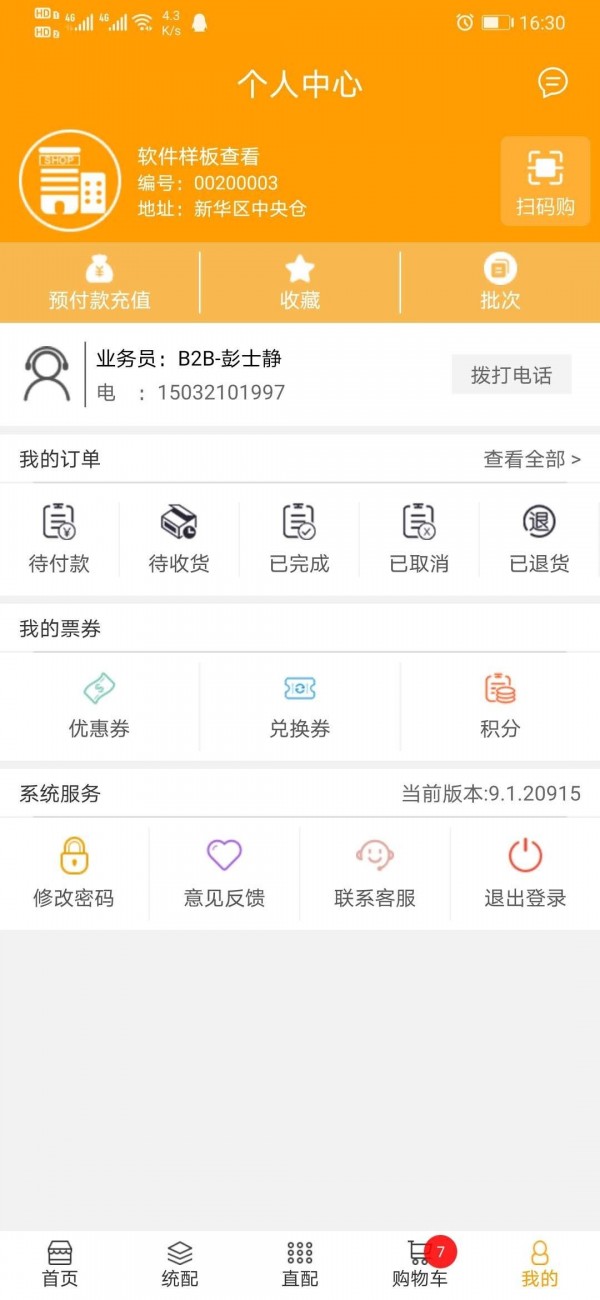
Task: Open 优惠券 coupons
Action: pyautogui.click(x=99, y=705)
